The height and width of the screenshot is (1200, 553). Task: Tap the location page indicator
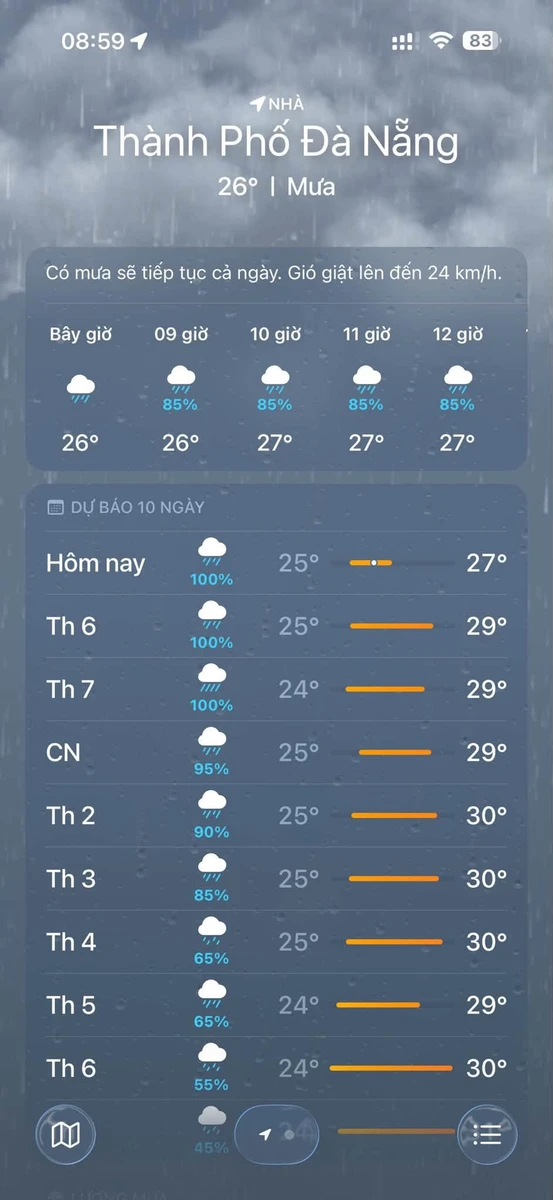[277, 1134]
